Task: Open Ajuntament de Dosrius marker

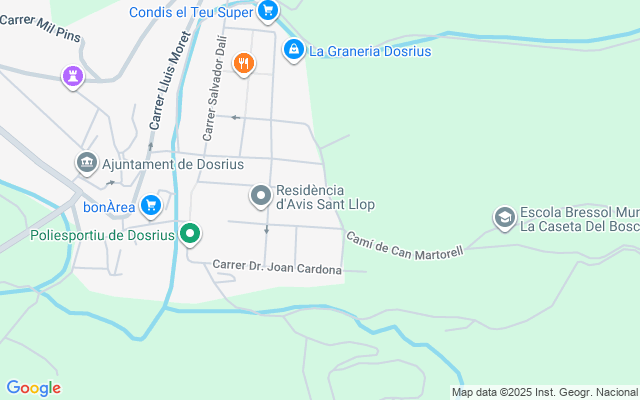Action: click(87, 163)
